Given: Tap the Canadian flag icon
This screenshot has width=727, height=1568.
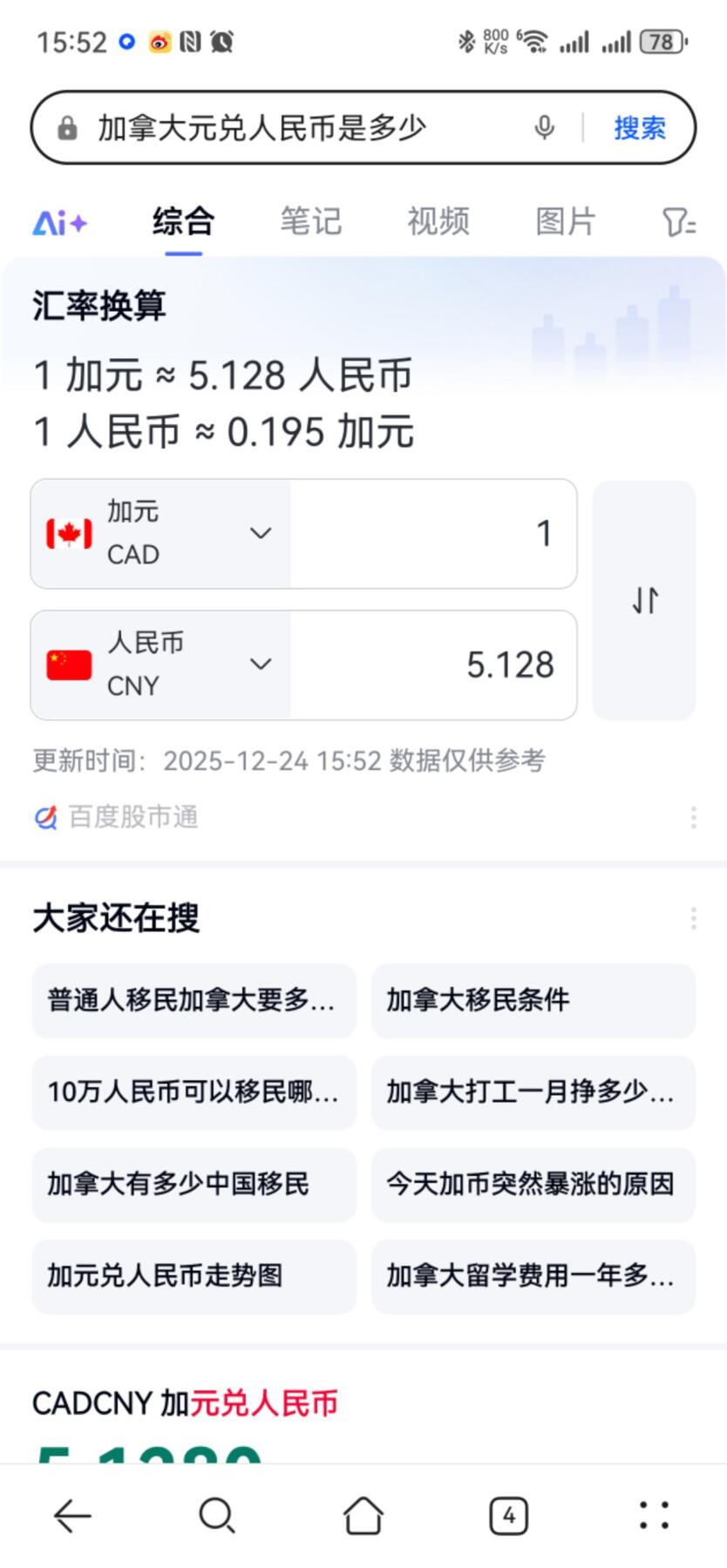Looking at the screenshot, I should click(68, 533).
